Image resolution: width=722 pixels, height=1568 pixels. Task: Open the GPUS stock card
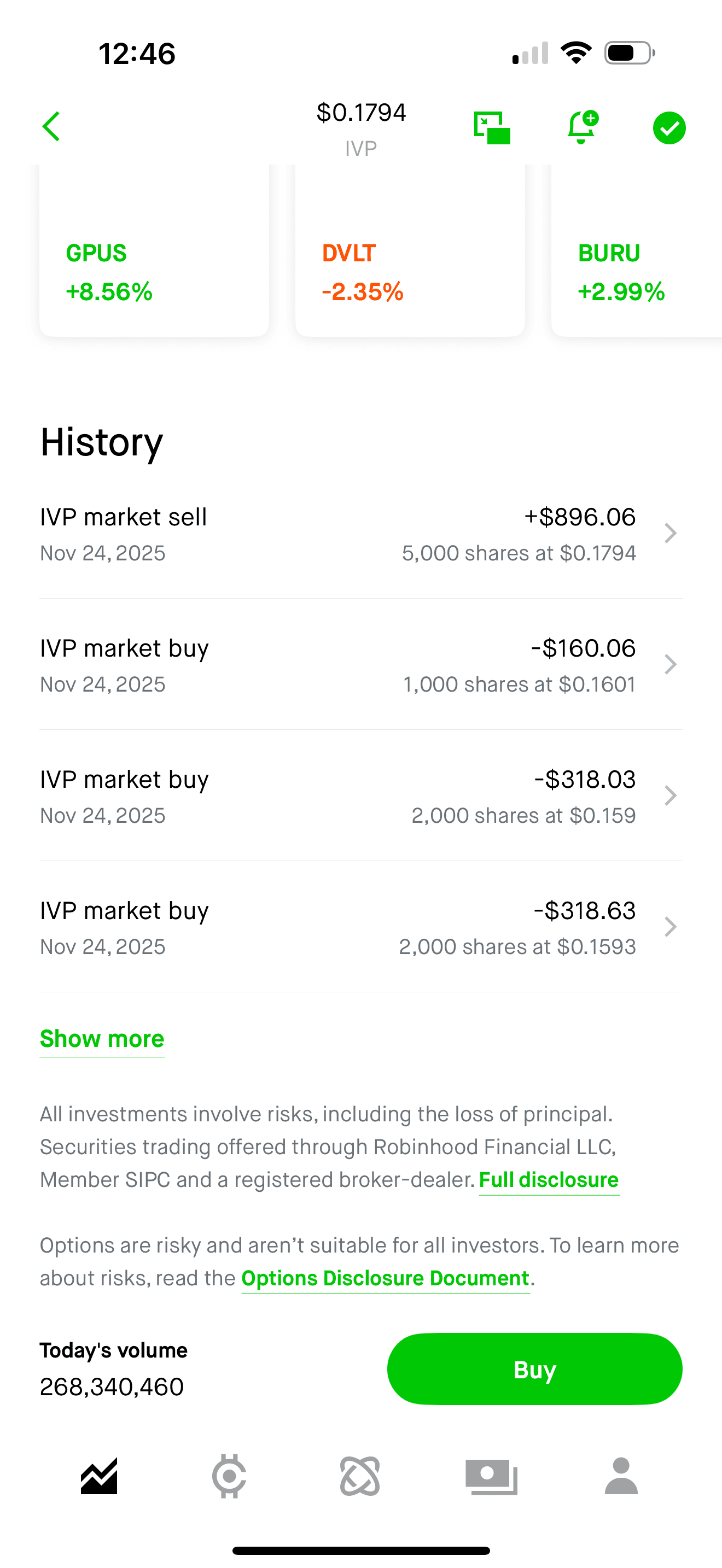tap(154, 256)
